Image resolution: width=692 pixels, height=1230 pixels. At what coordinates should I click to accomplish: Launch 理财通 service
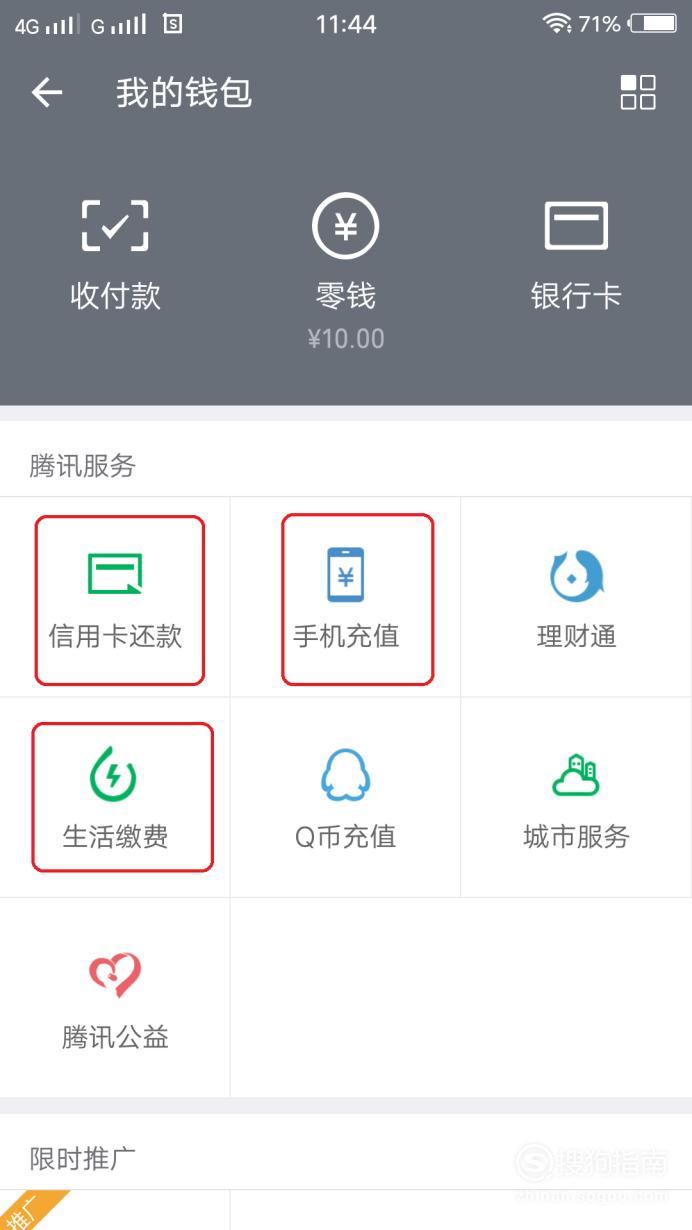click(x=576, y=598)
